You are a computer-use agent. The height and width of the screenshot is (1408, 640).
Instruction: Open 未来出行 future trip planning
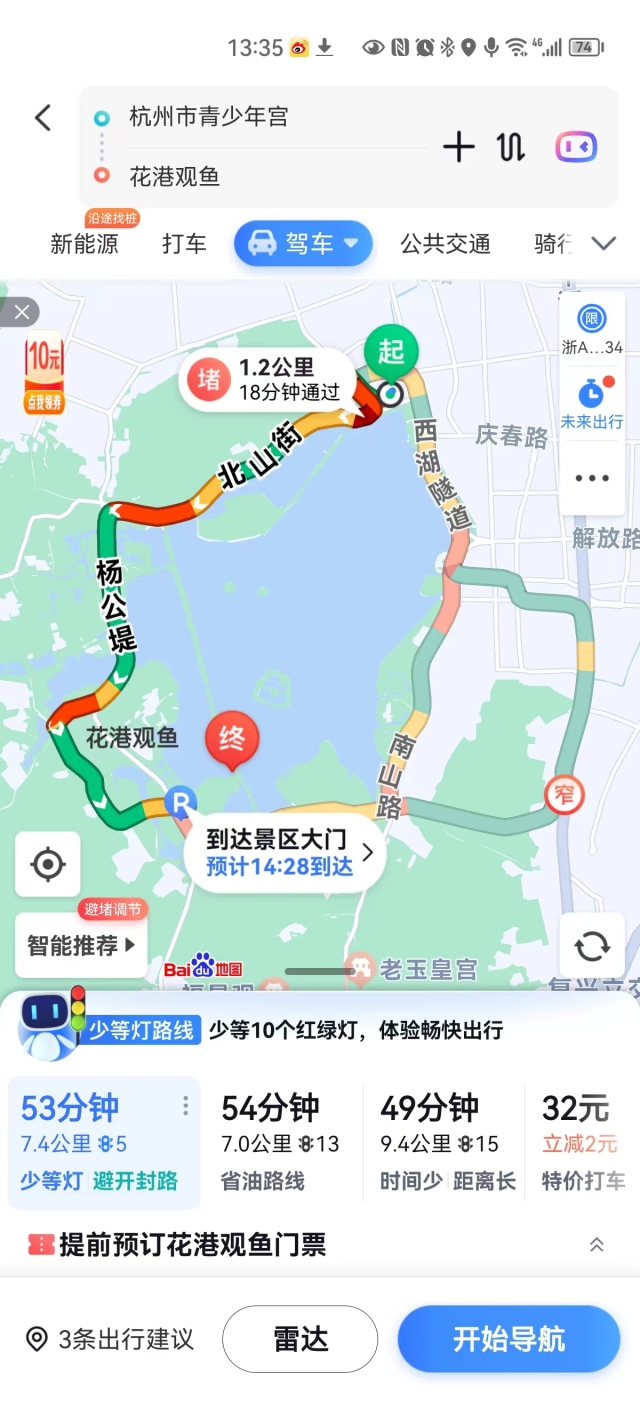(592, 403)
